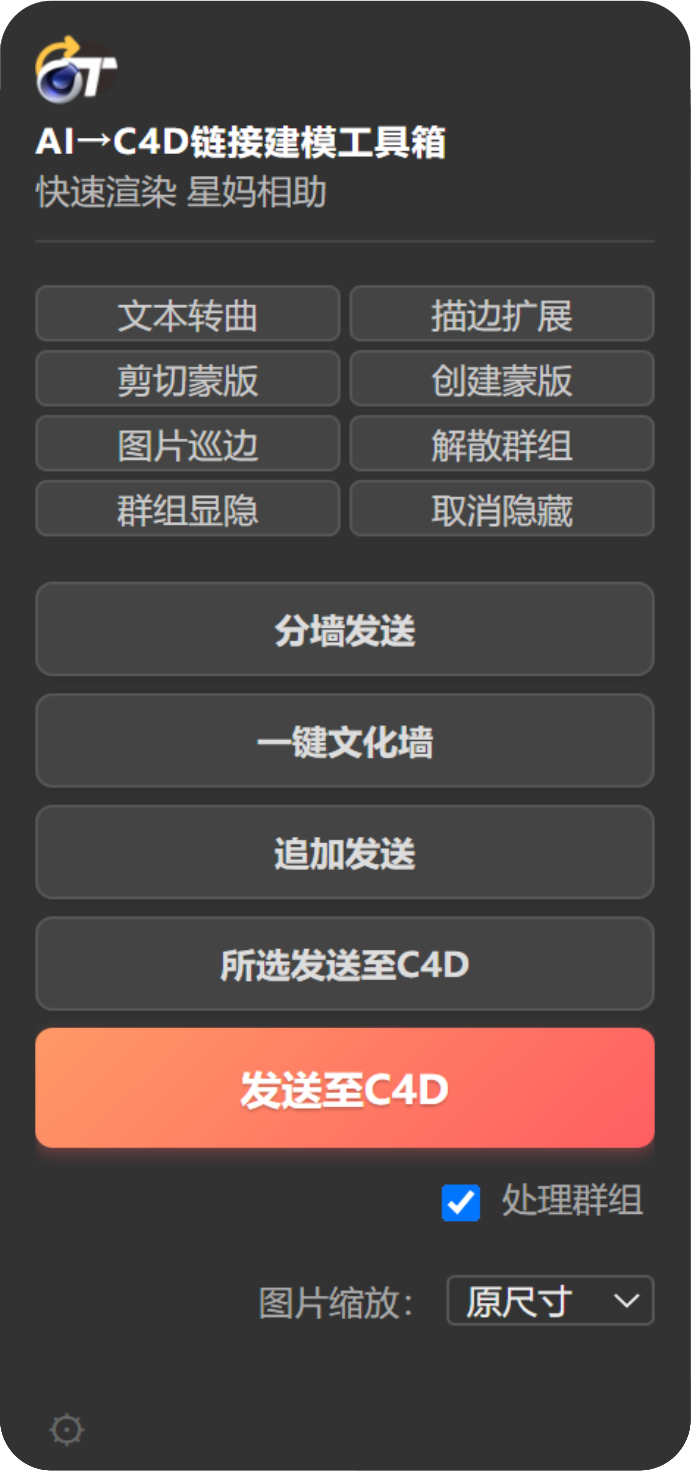Tap 所选发送至C4D
The width and height of the screenshot is (691, 1471).
pyautogui.click(x=345, y=964)
